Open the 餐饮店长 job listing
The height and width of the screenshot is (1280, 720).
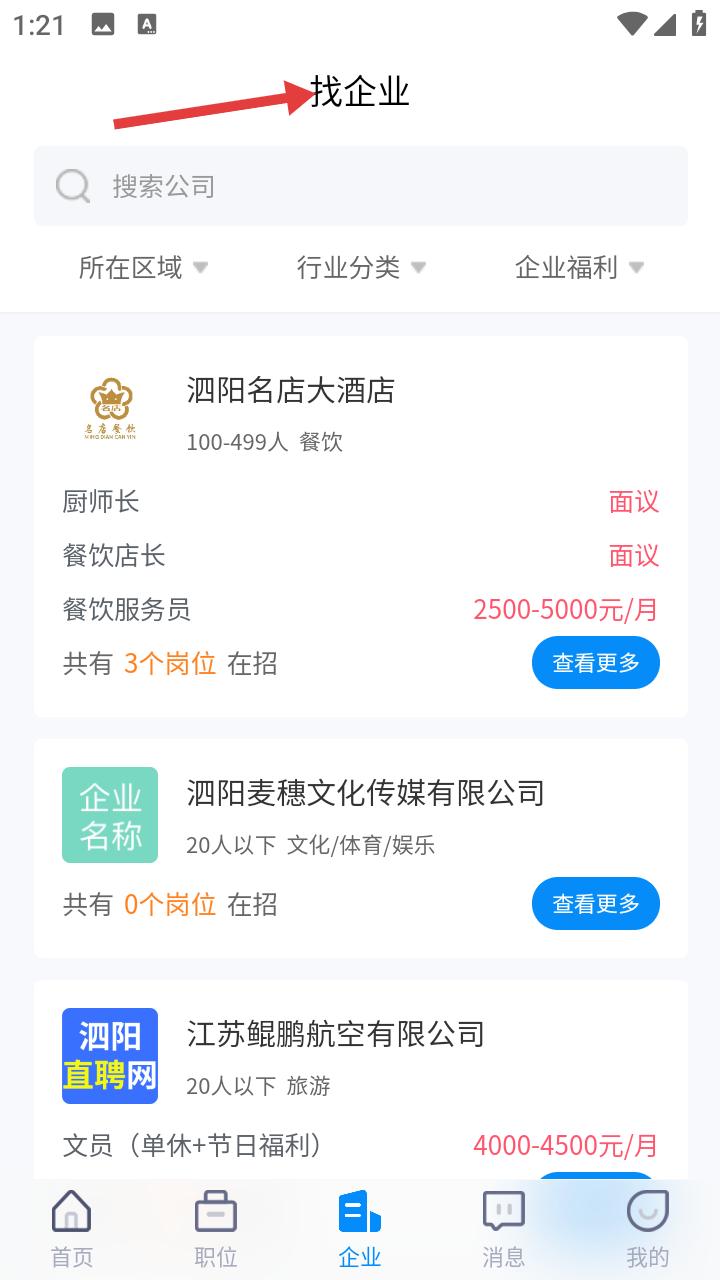coord(360,555)
